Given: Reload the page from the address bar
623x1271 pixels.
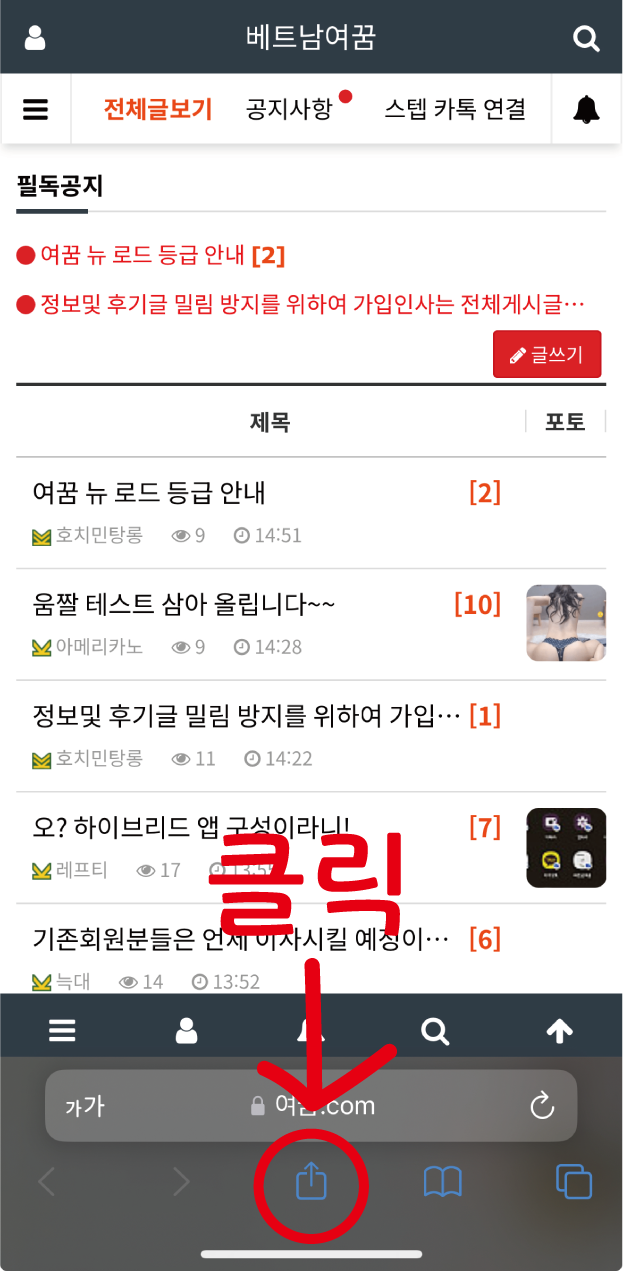Looking at the screenshot, I should 541,1106.
